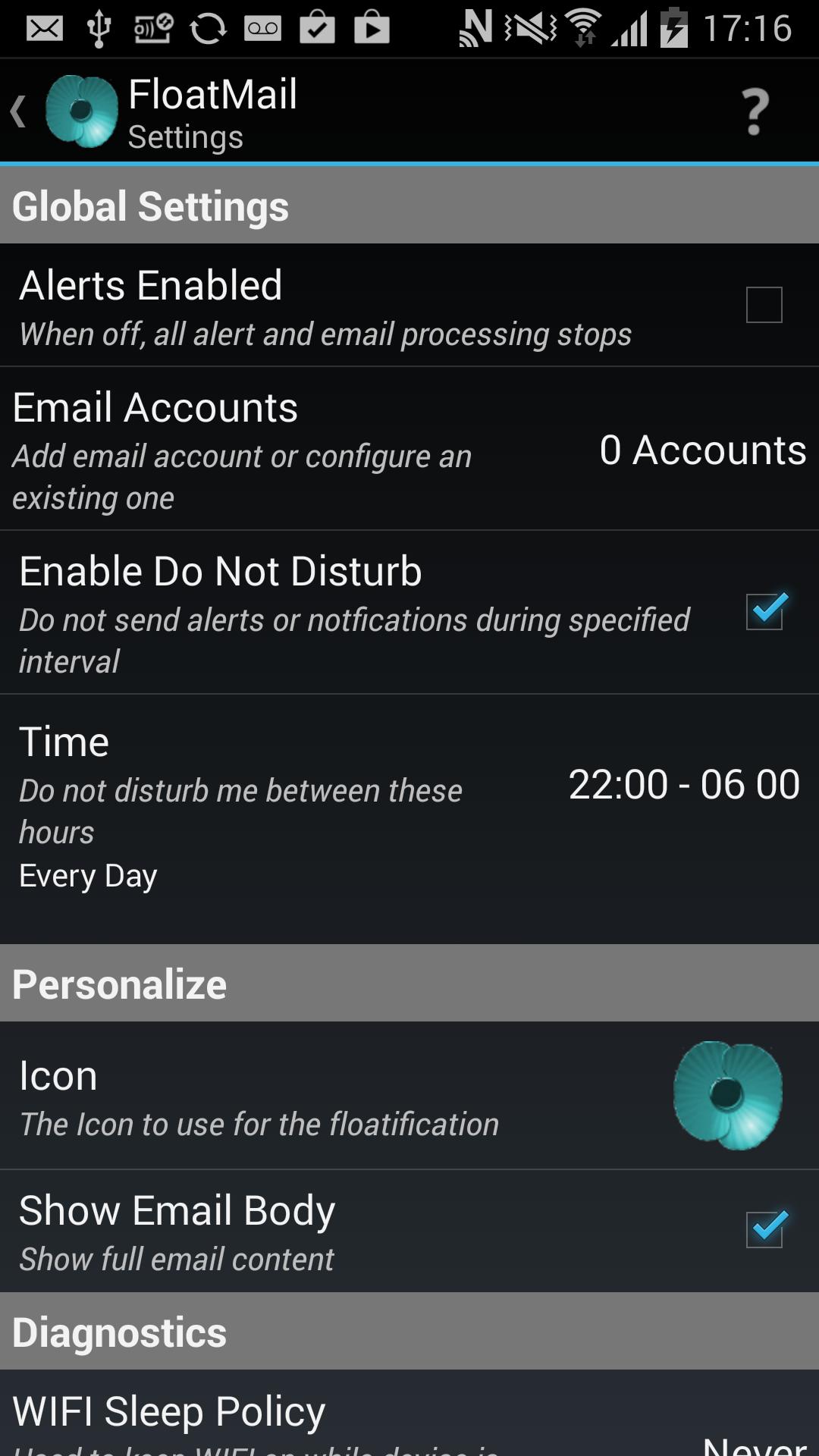Tap the 0 Accounts label
The image size is (819, 1456).
click(x=701, y=450)
